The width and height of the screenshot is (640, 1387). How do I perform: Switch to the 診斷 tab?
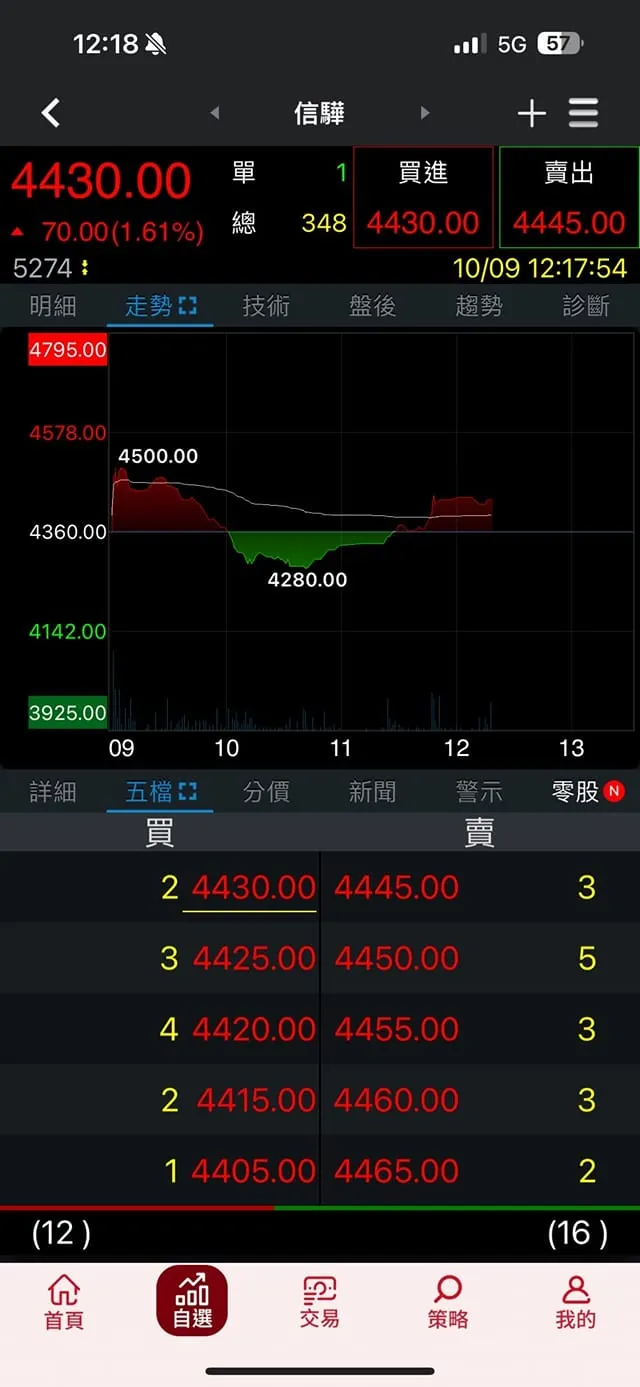(586, 306)
